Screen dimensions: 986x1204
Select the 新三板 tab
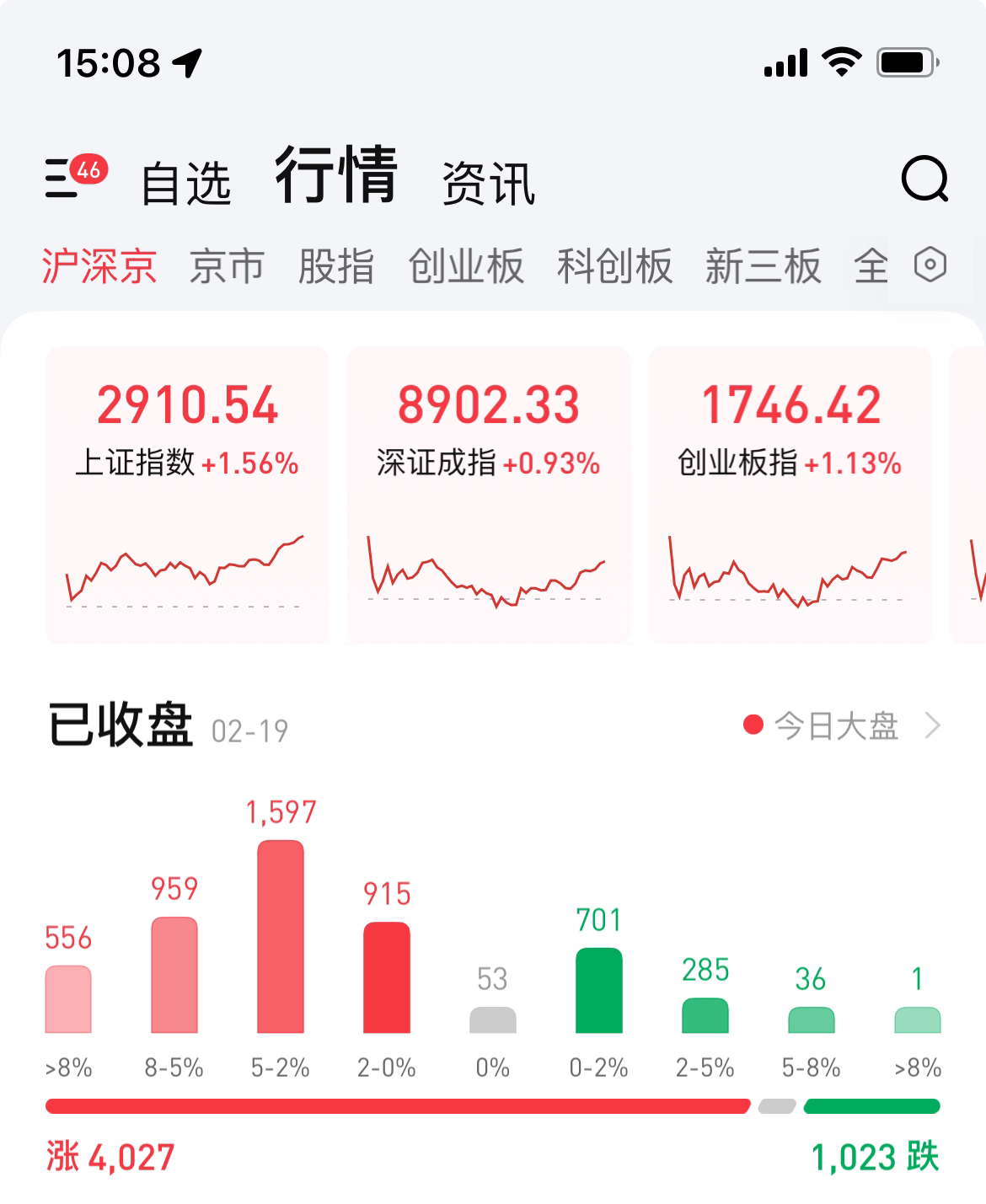[x=763, y=266]
